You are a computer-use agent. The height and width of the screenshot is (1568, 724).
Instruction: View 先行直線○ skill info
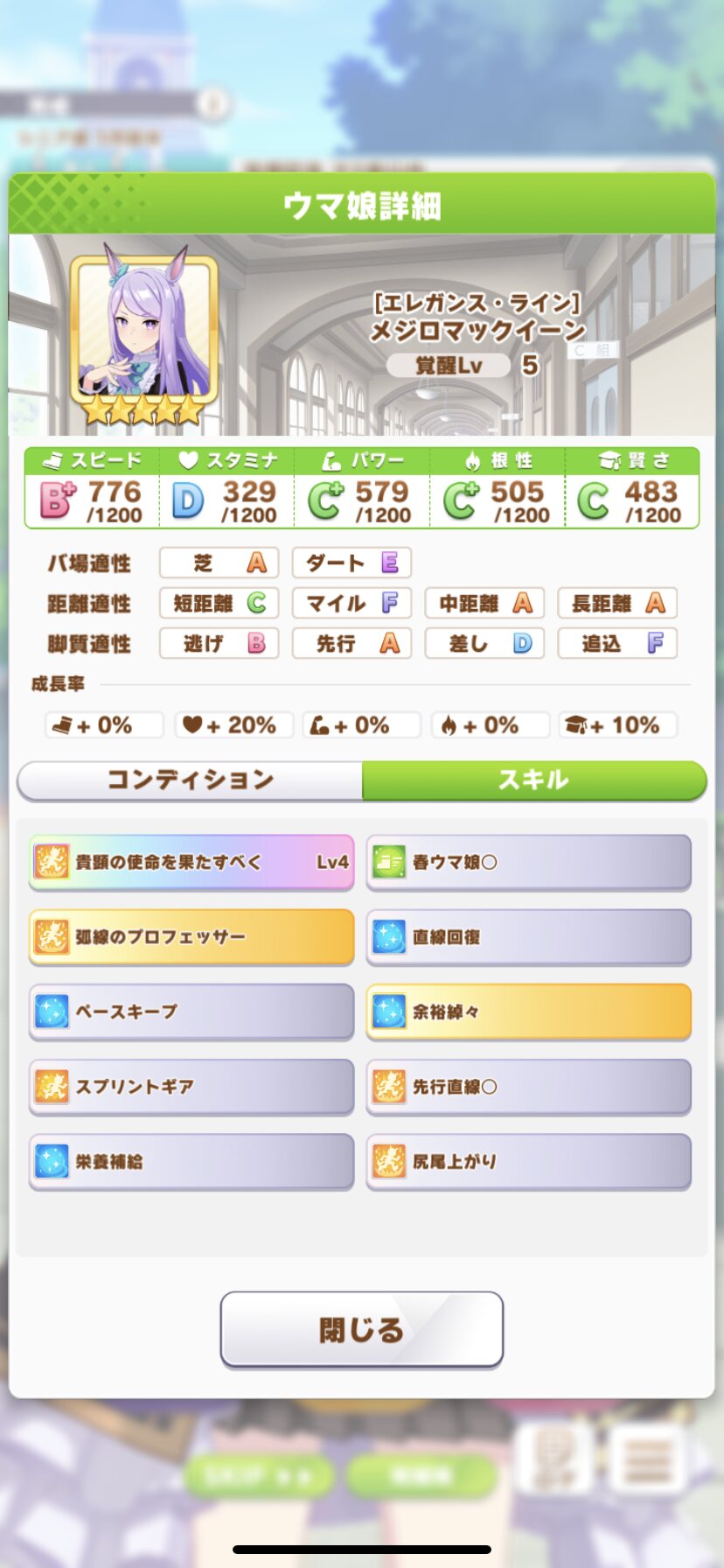(528, 1087)
